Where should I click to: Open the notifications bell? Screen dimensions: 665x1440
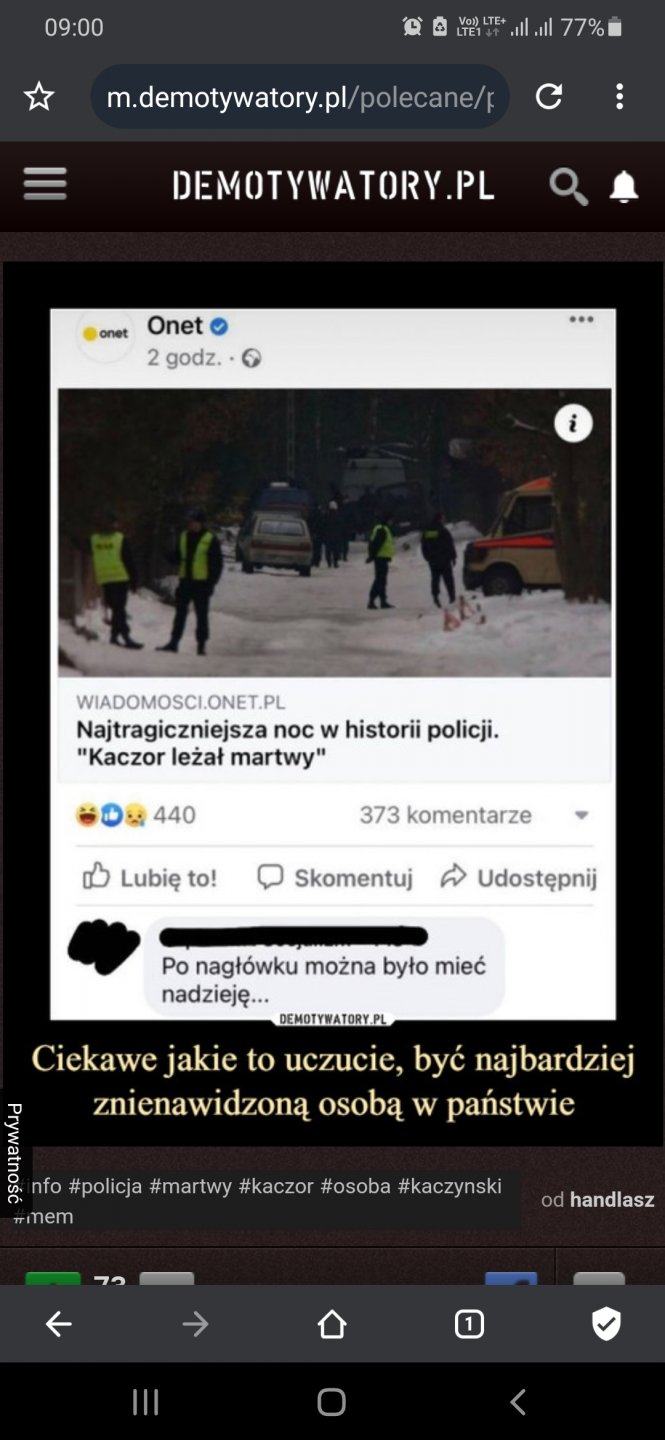[x=624, y=186]
